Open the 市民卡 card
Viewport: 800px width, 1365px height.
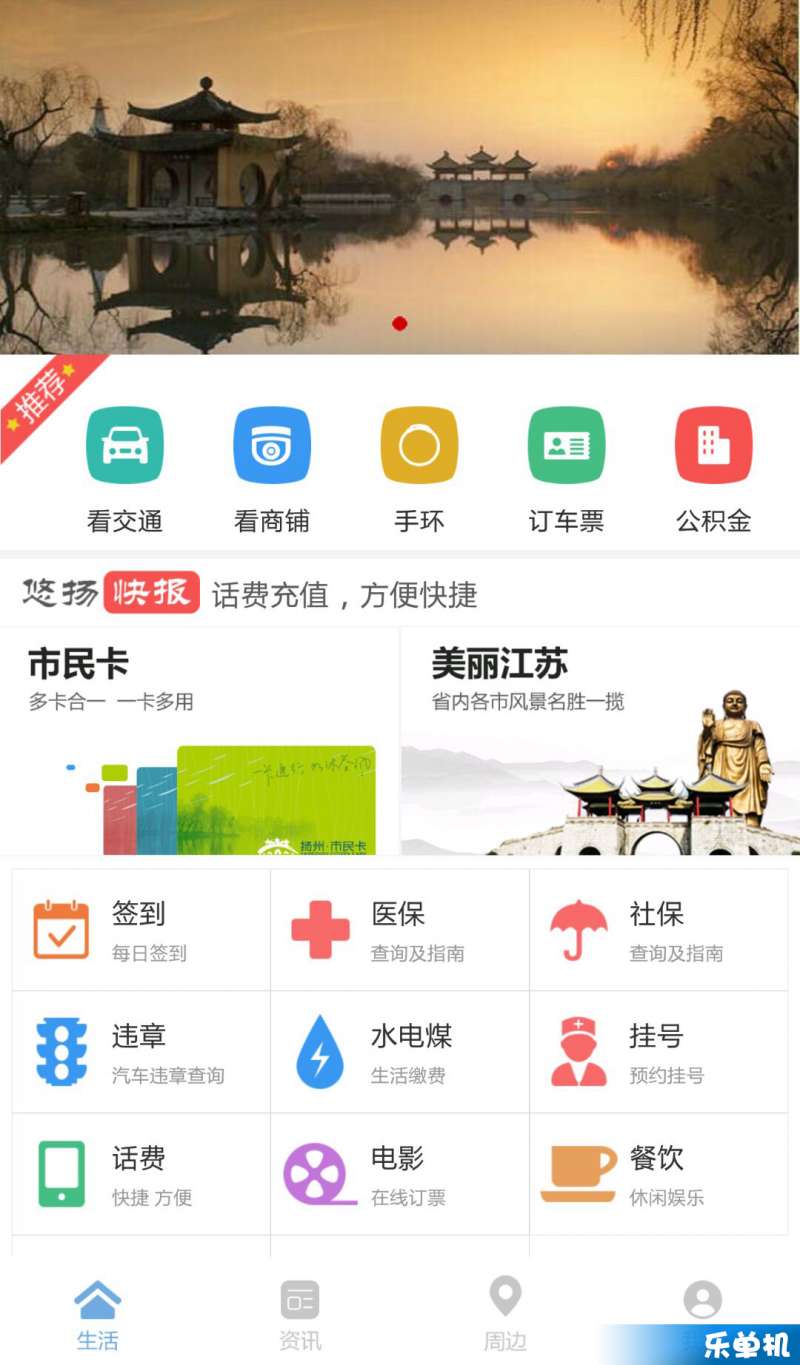pyautogui.click(x=200, y=740)
